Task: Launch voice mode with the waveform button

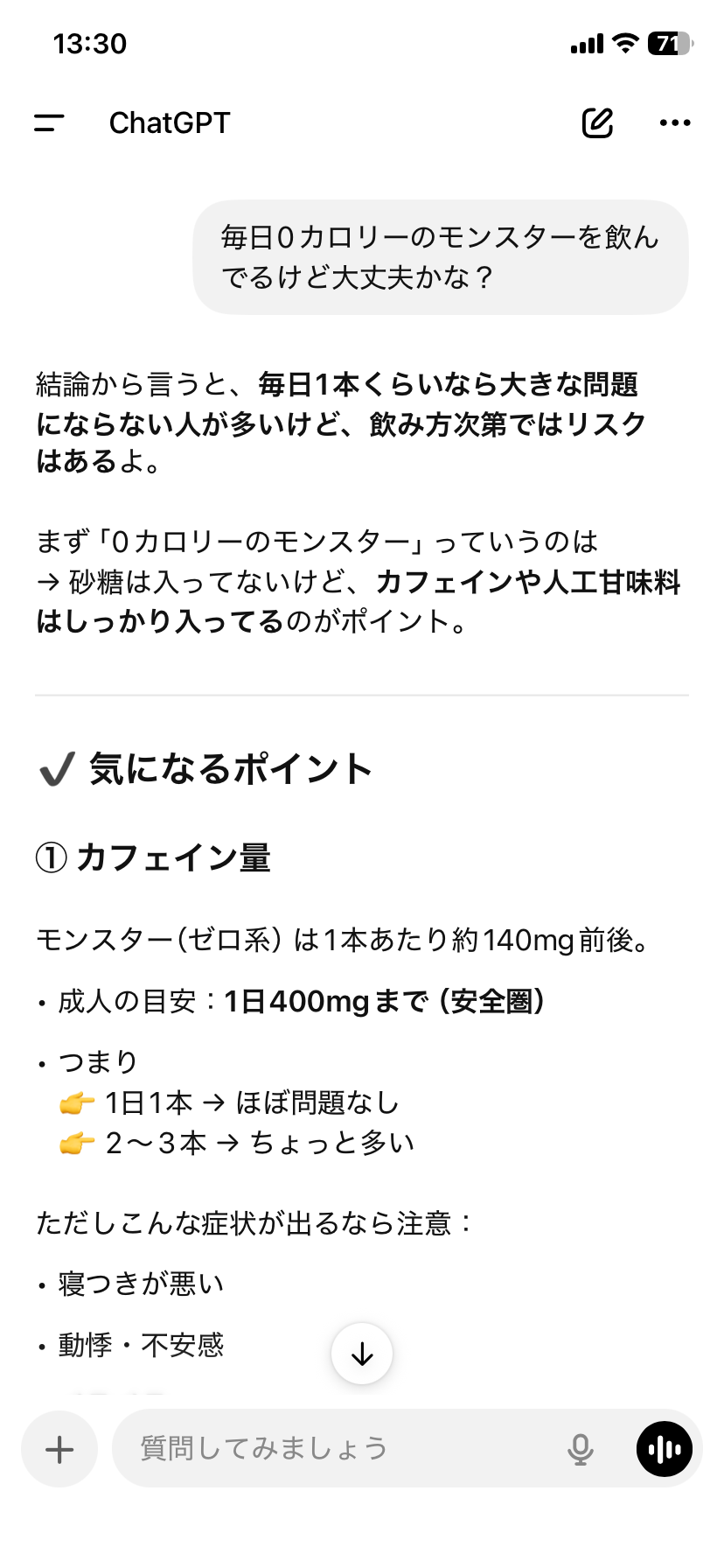Action: [664, 1450]
